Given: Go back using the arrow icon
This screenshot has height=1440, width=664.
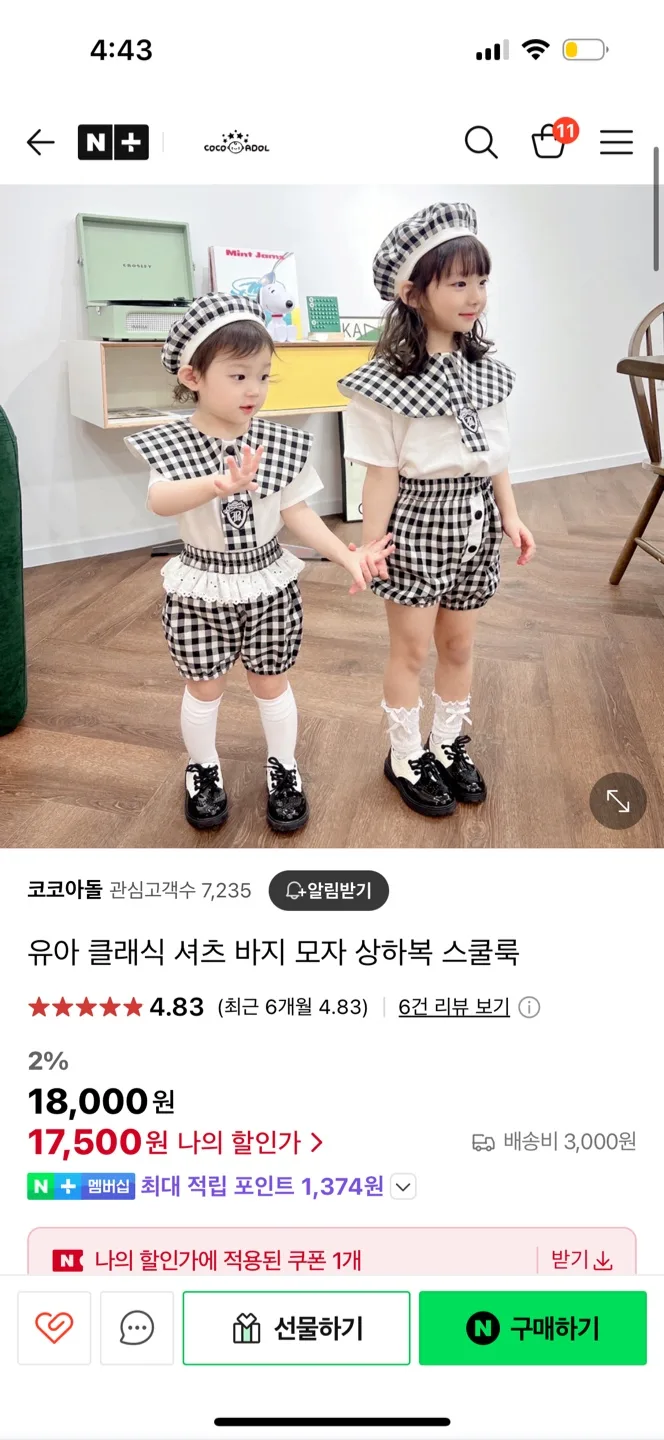Looking at the screenshot, I should click(x=41, y=143).
